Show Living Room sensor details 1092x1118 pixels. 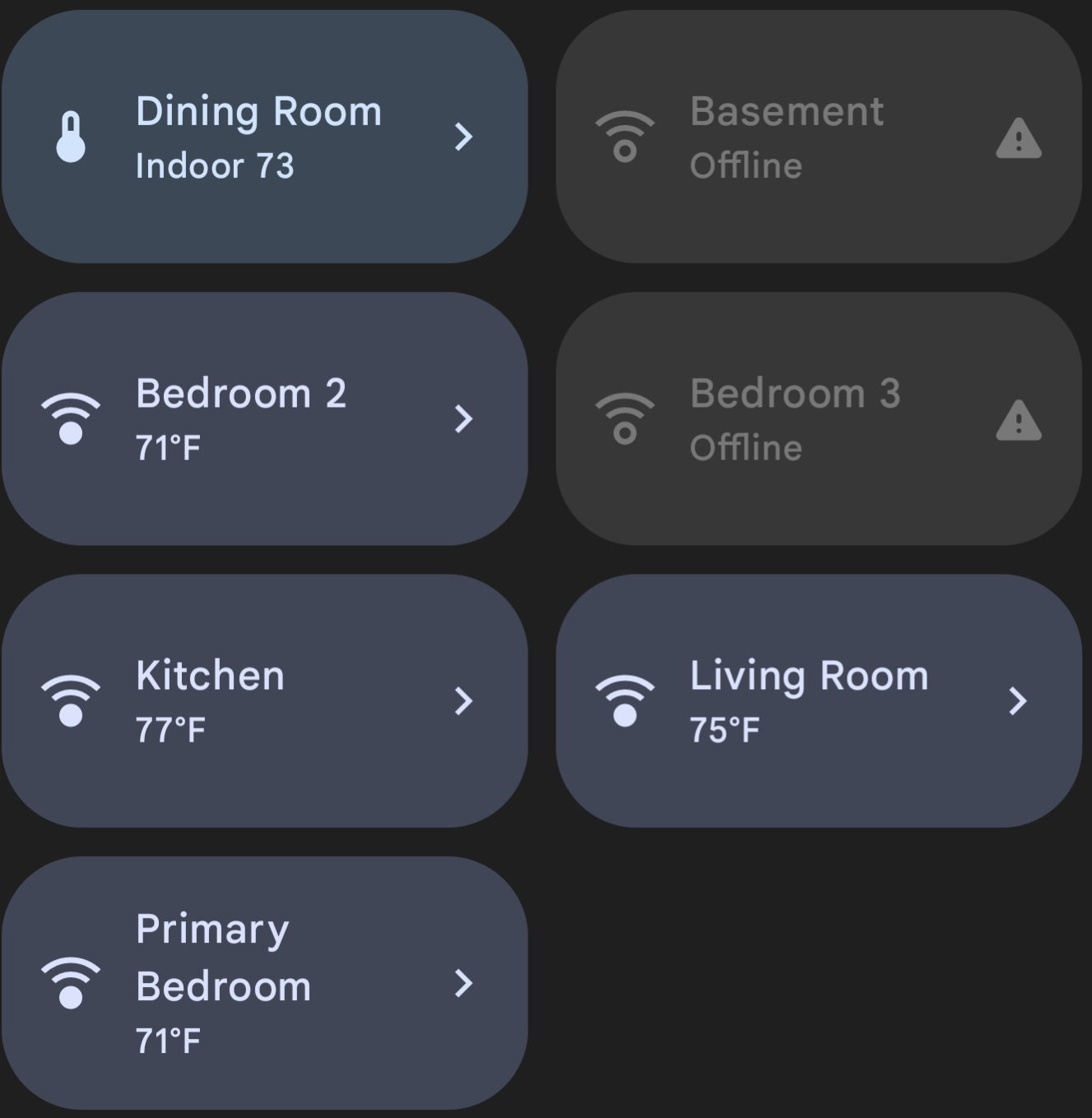click(x=818, y=701)
